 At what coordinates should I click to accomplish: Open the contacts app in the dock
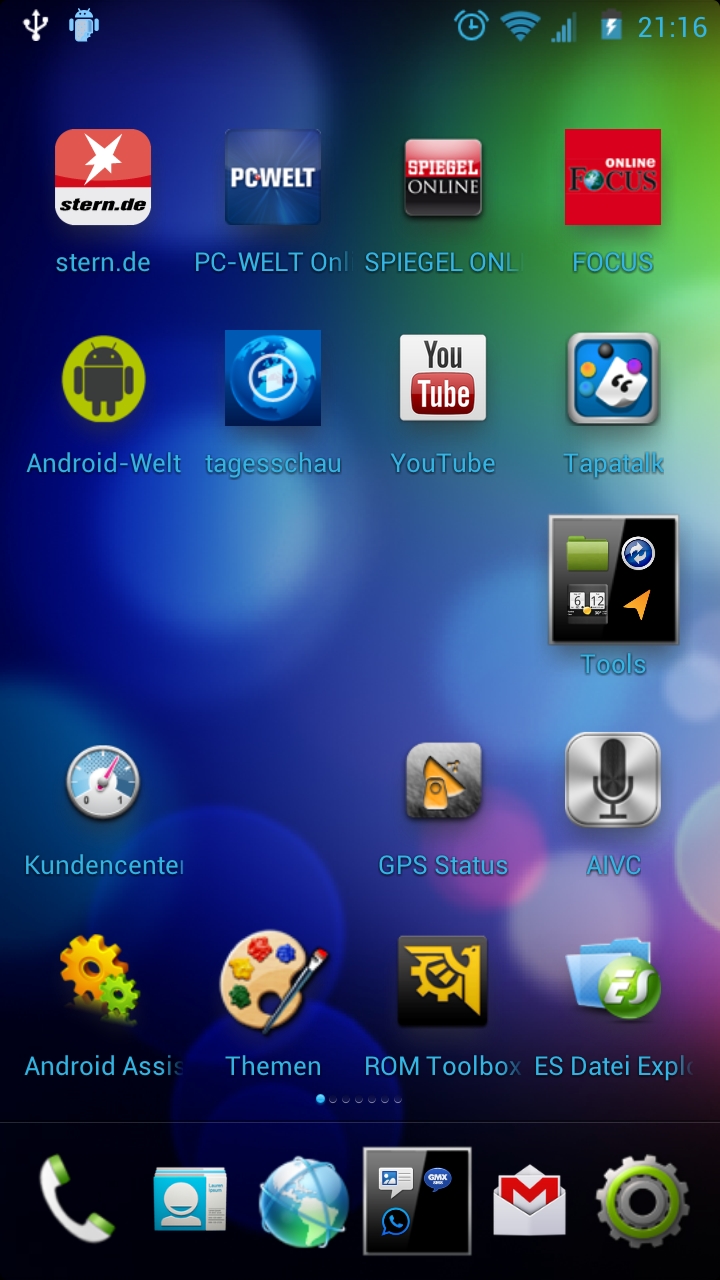tap(190, 1200)
